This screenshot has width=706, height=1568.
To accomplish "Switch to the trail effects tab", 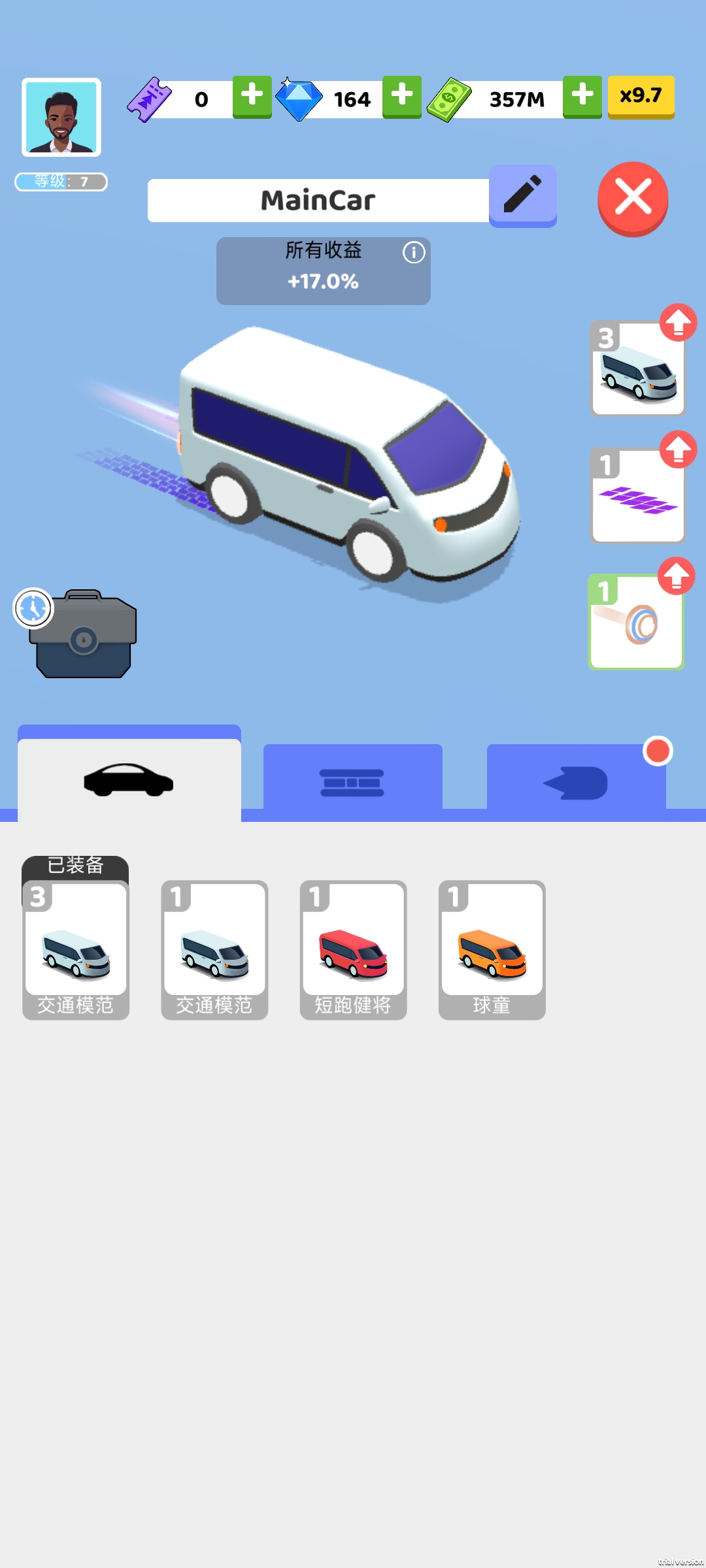I will click(x=577, y=783).
